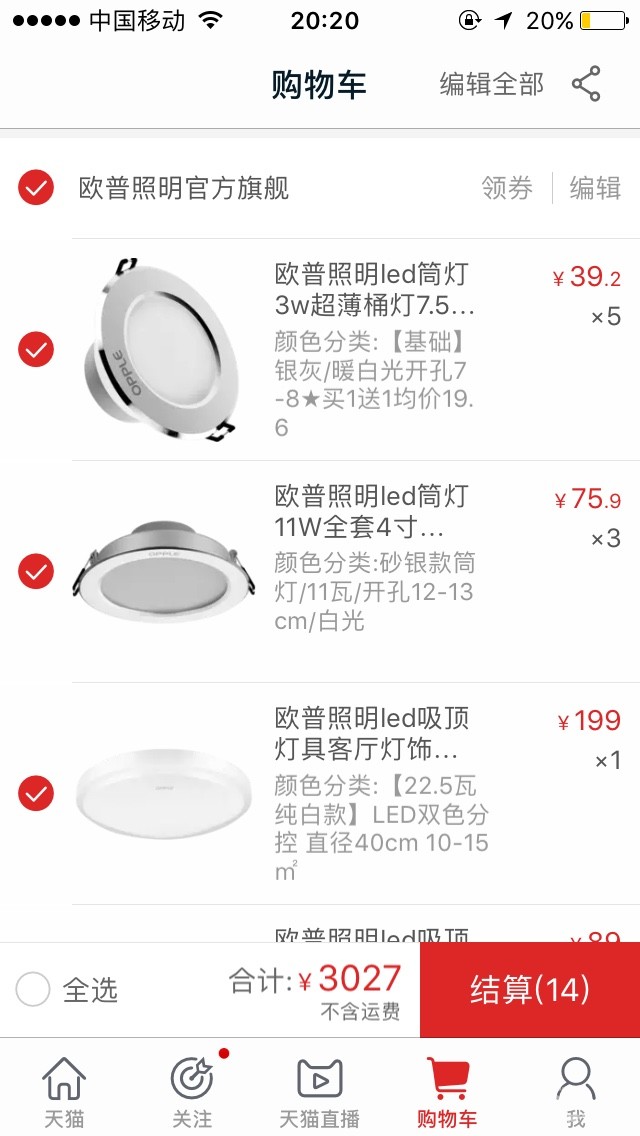The width and height of the screenshot is (640, 1136).
Task: Share the shopping cart
Action: (x=586, y=84)
